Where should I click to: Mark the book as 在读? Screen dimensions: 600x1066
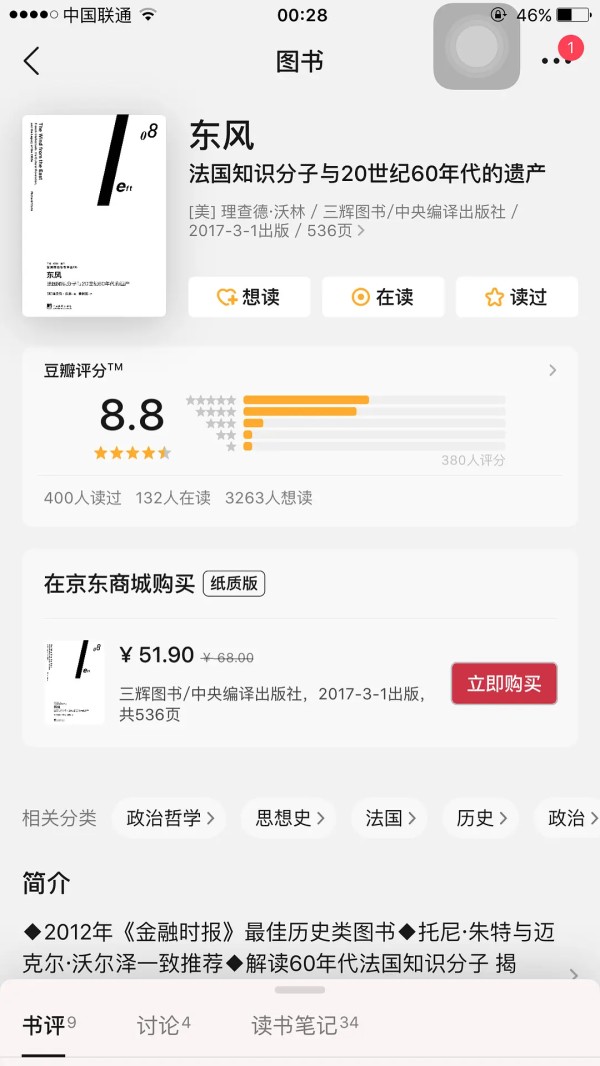(382, 297)
